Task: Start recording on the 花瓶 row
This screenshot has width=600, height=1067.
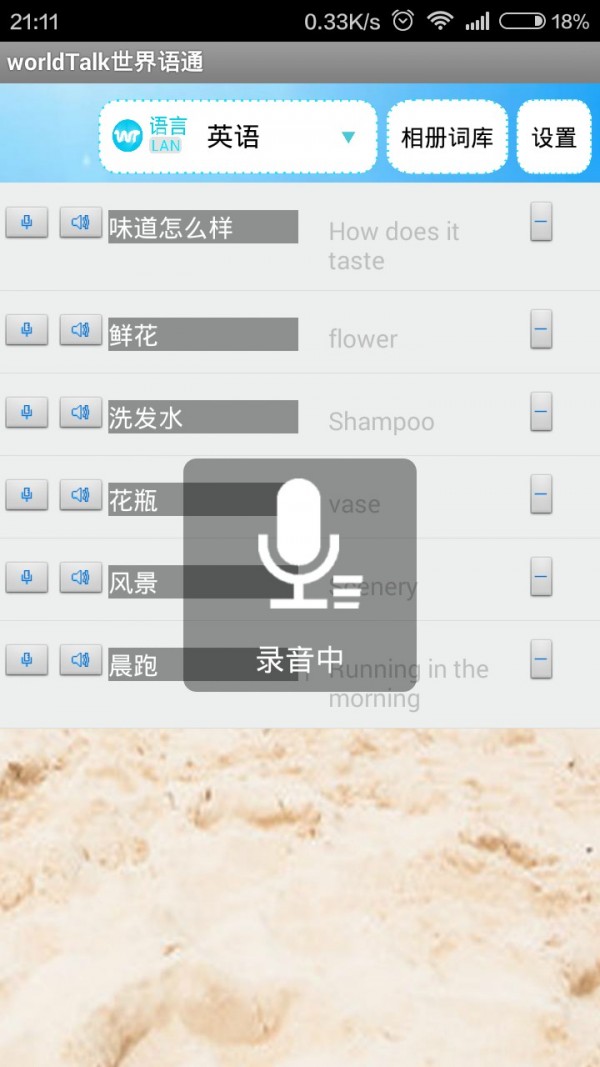Action: [x=27, y=494]
